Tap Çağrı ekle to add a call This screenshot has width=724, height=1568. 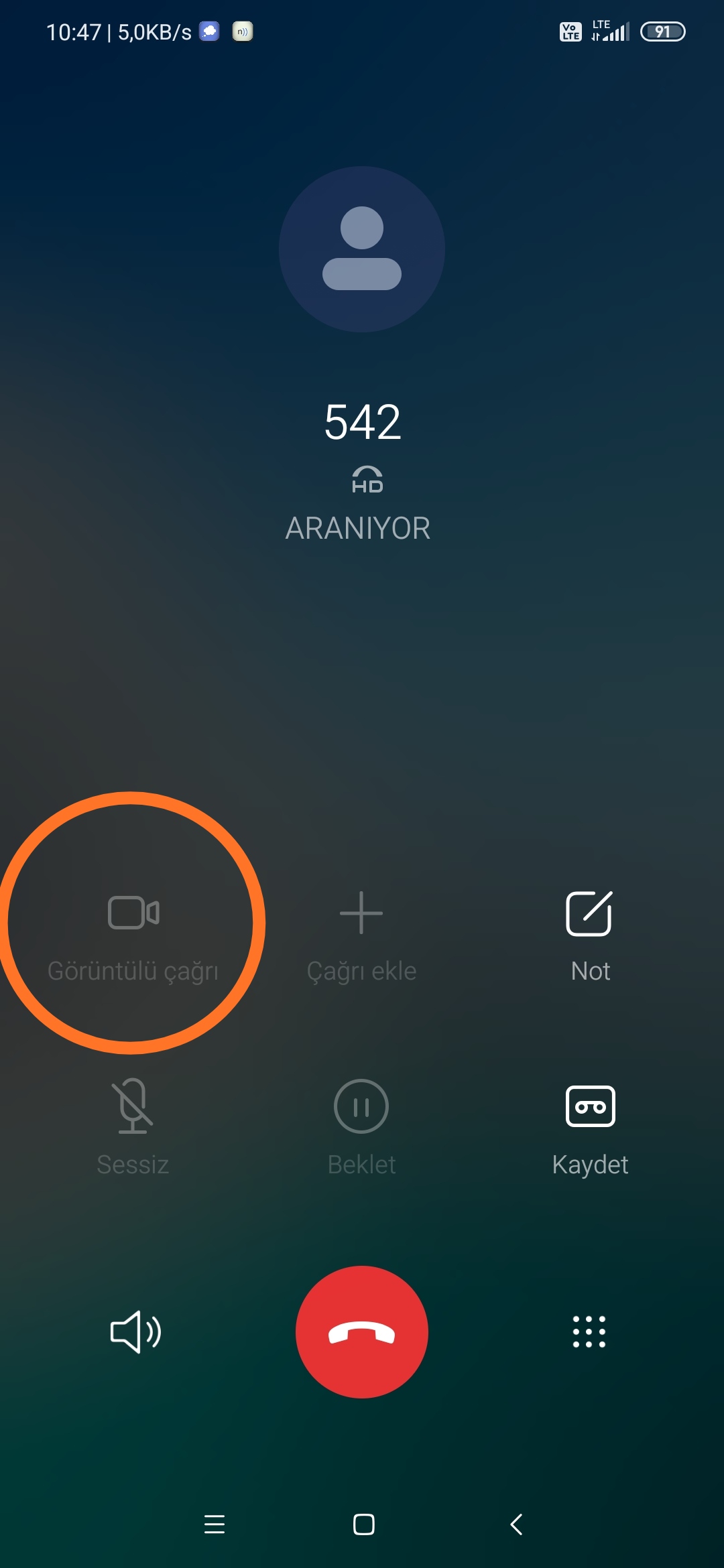coord(361,935)
